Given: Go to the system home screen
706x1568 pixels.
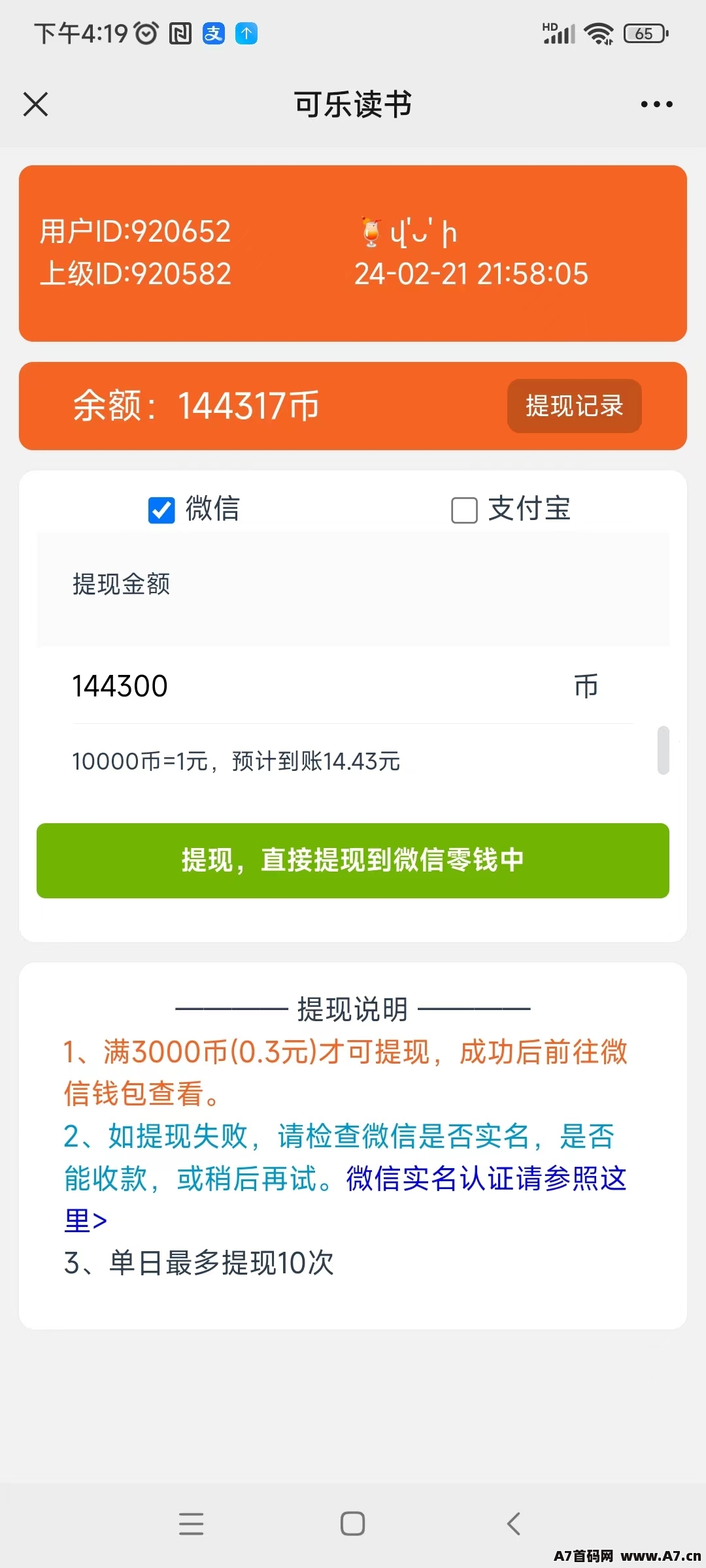Looking at the screenshot, I should 353,1524.
